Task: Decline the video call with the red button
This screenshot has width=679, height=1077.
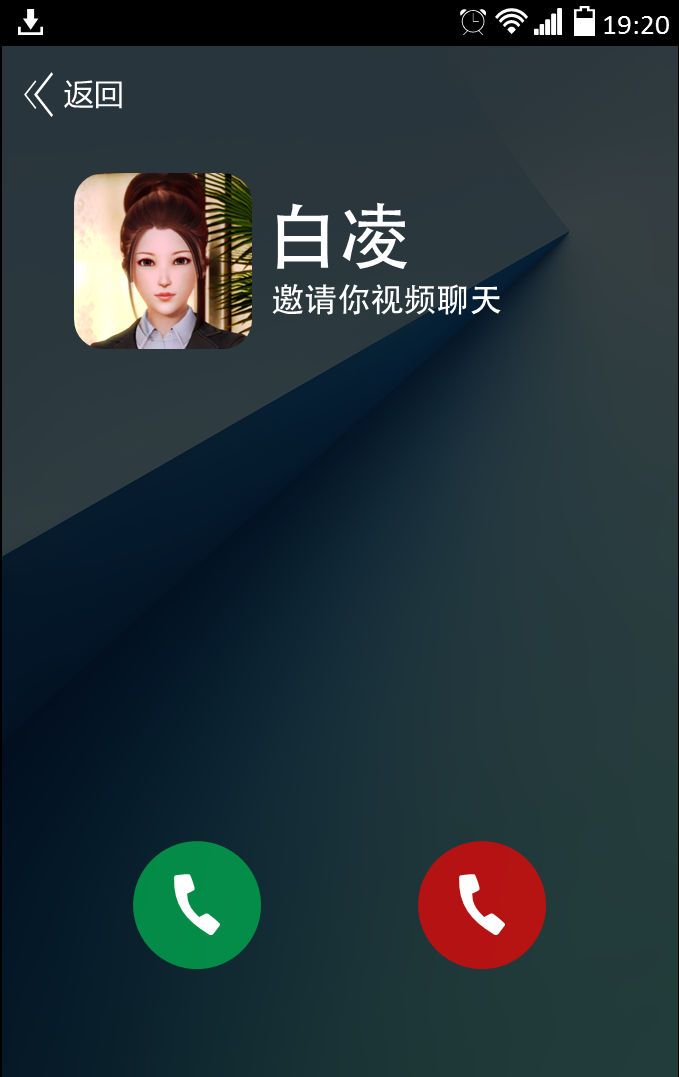Action: point(482,904)
